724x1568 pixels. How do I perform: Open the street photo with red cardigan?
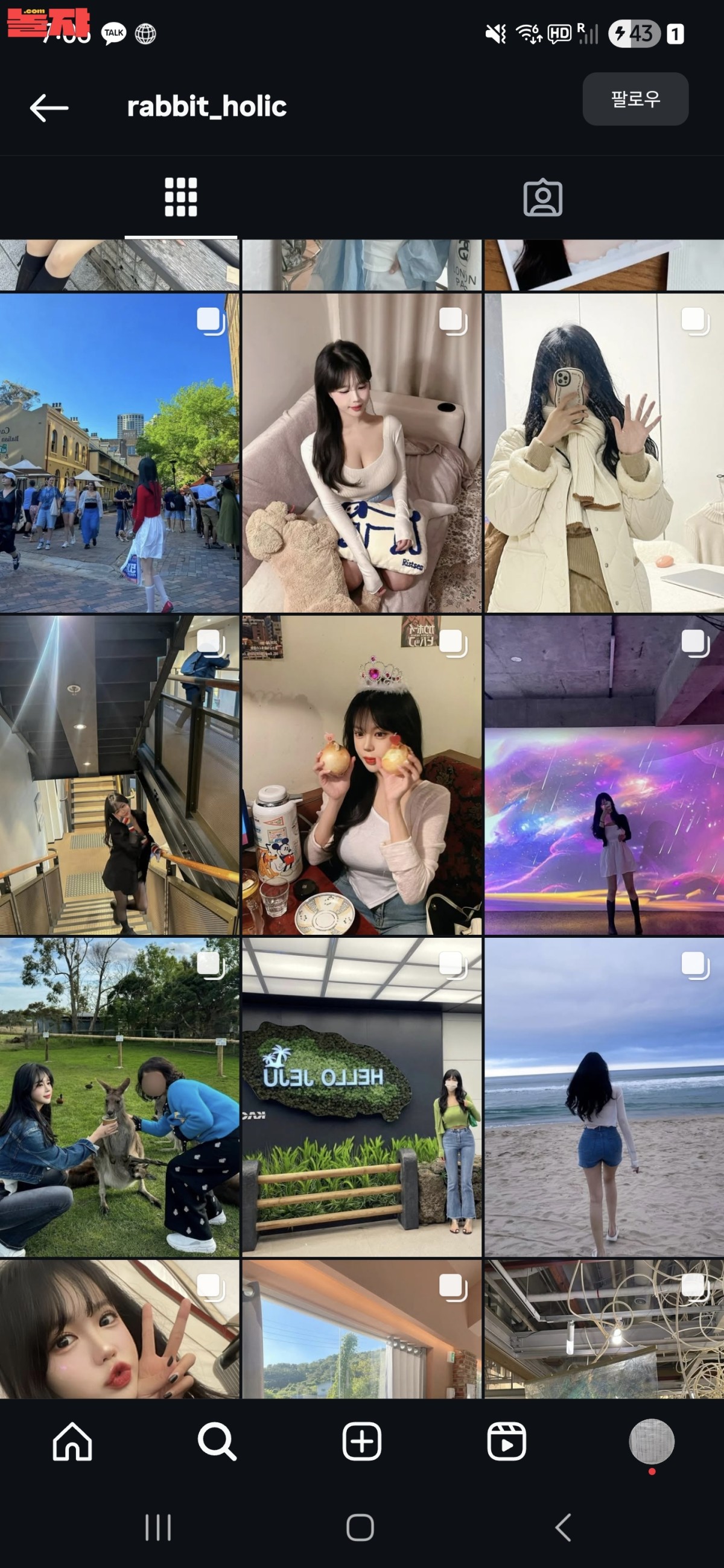pos(119,453)
